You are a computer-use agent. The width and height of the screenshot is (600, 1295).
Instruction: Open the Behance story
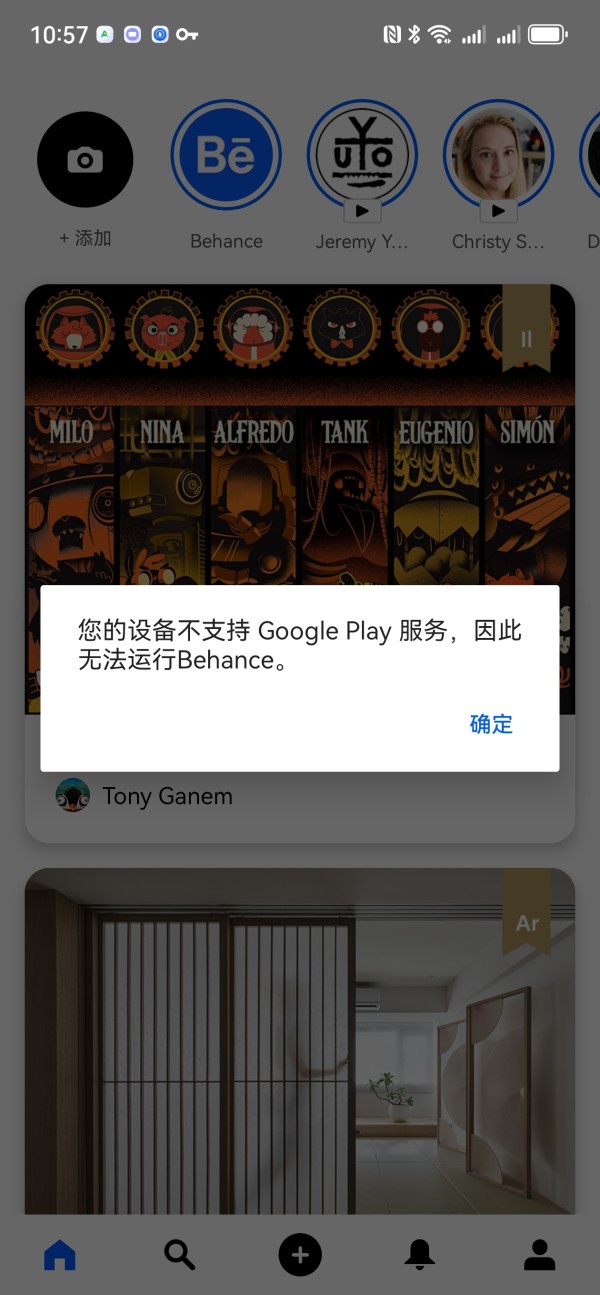(x=226, y=156)
